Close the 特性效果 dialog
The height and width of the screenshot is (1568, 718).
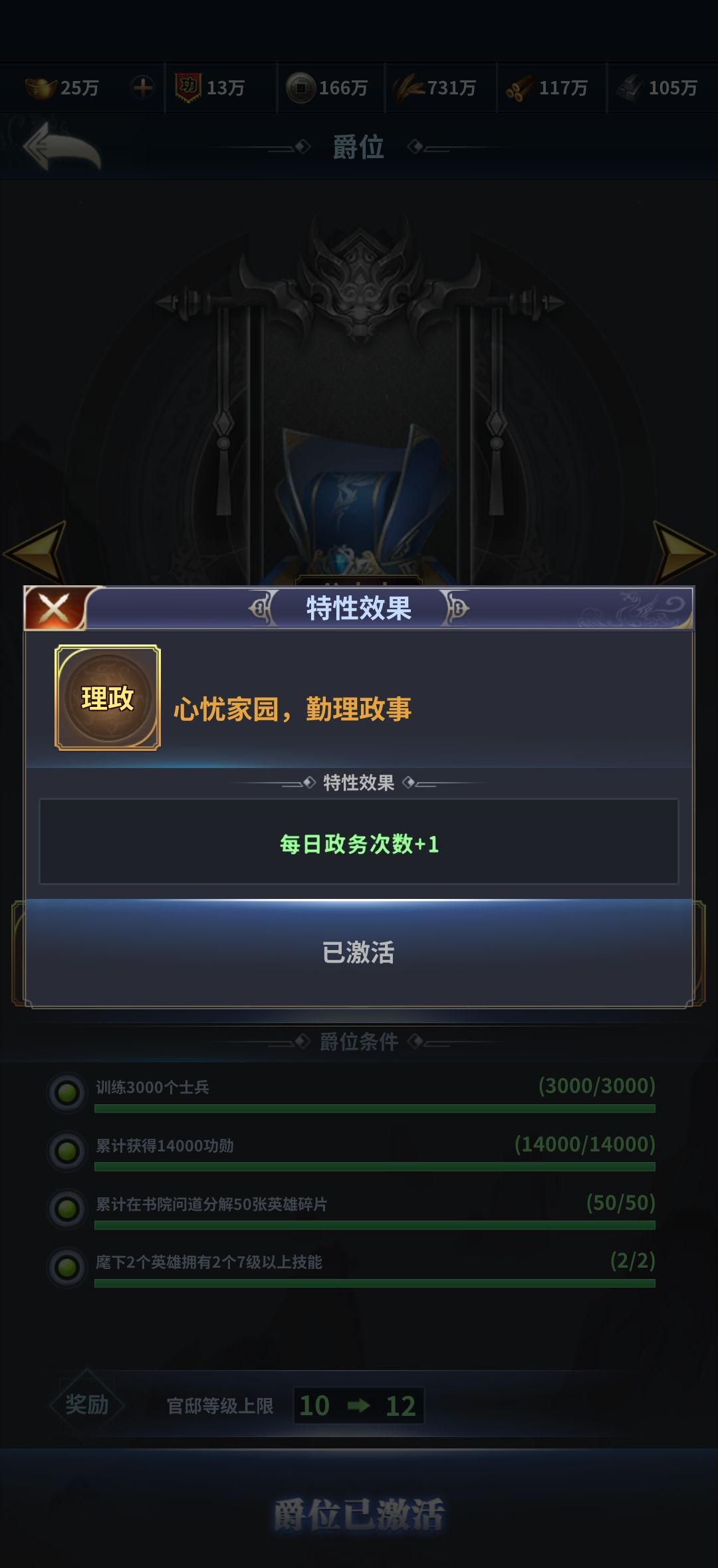55,608
